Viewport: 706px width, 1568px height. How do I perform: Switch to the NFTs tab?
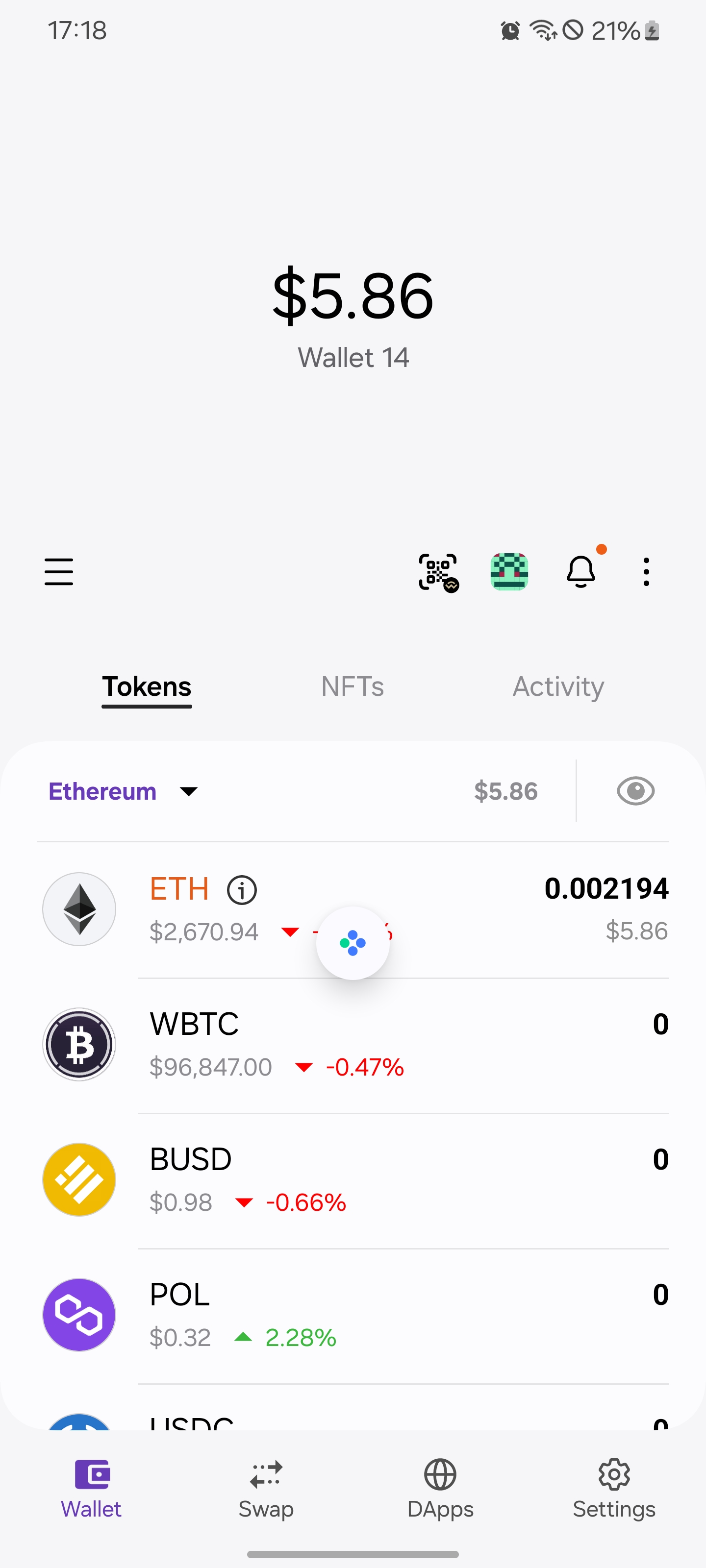(352, 686)
